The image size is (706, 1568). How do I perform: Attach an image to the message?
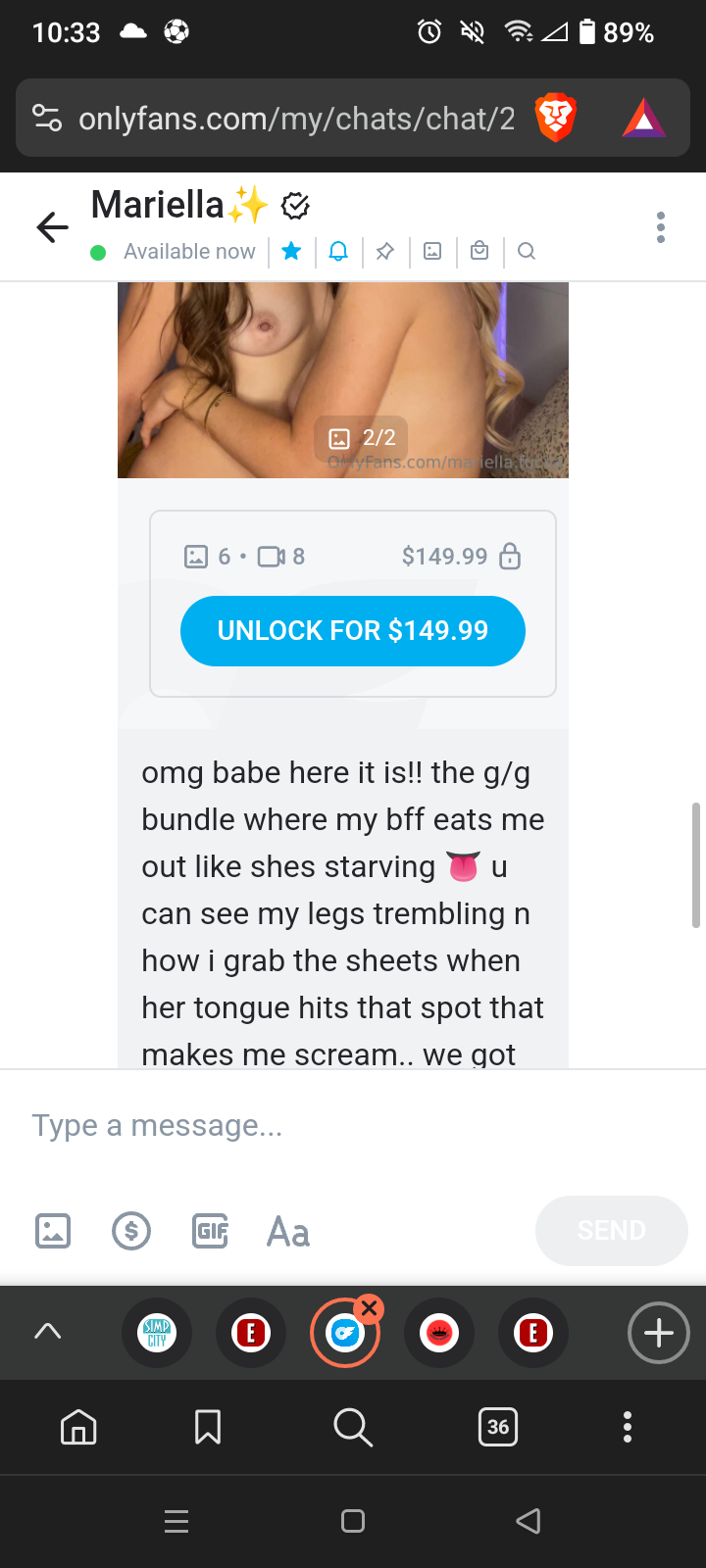53,1231
